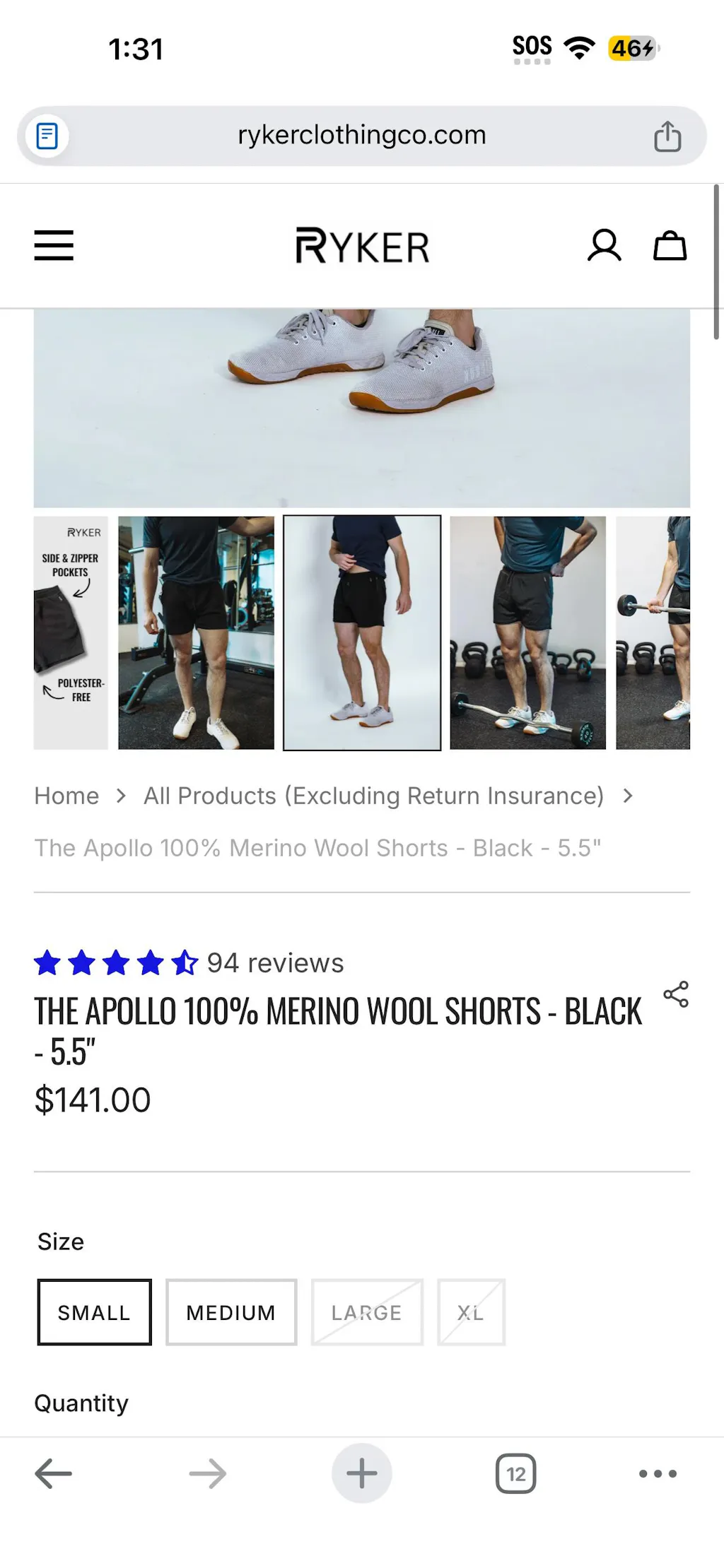Open the browser three-dot menu

[x=658, y=1473]
